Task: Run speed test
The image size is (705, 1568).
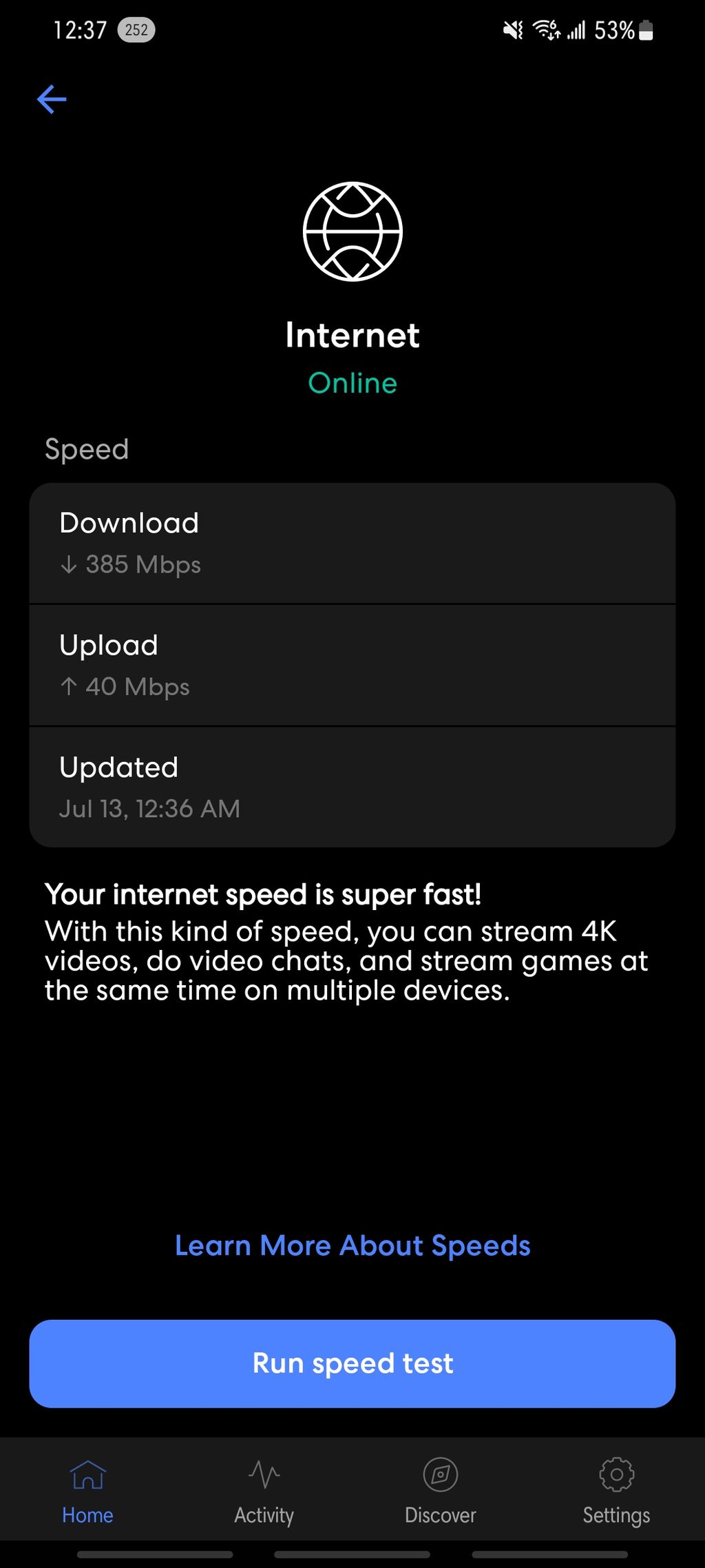Action: [x=352, y=1363]
